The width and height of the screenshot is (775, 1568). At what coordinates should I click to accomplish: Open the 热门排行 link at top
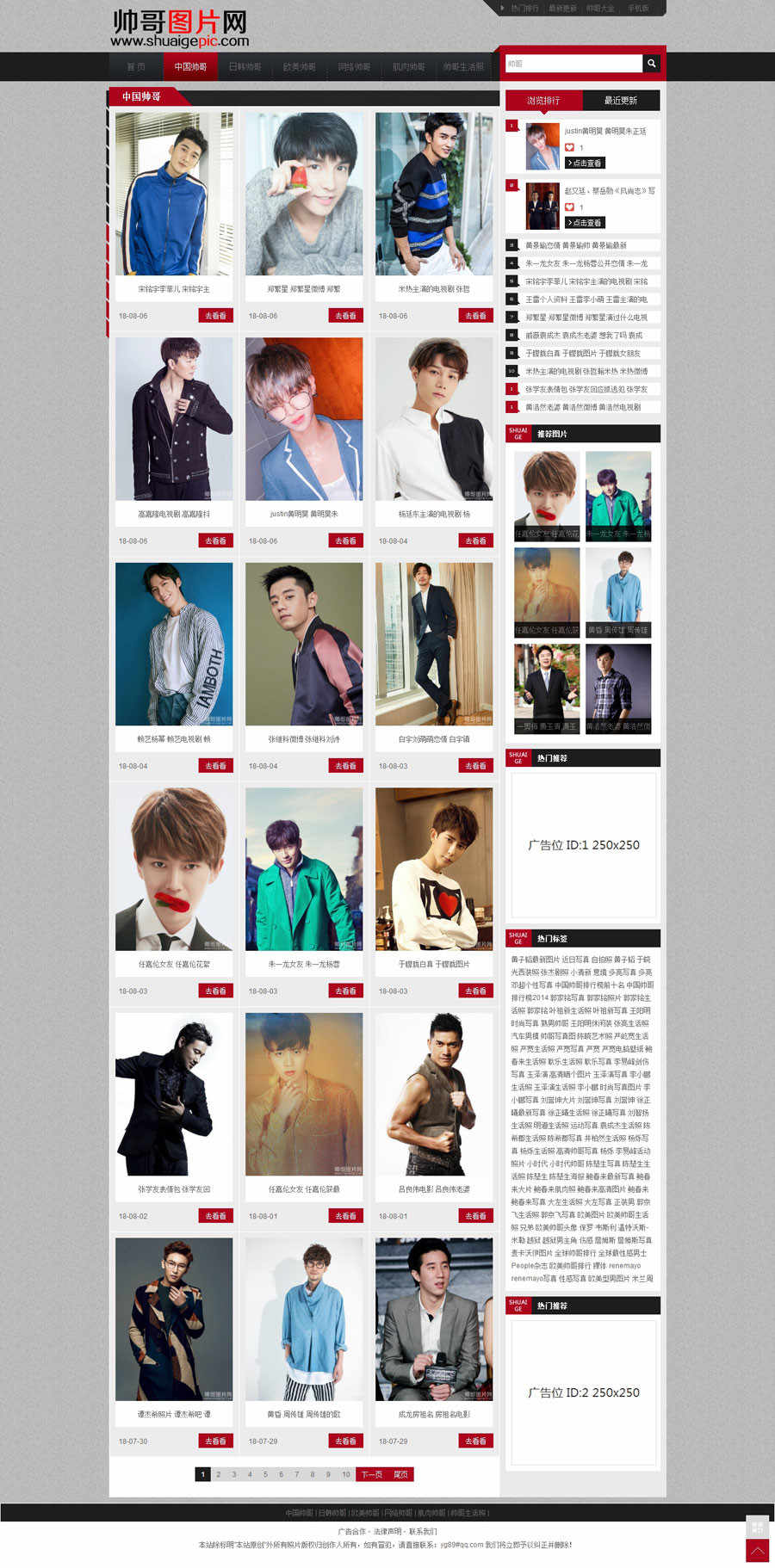(x=524, y=9)
